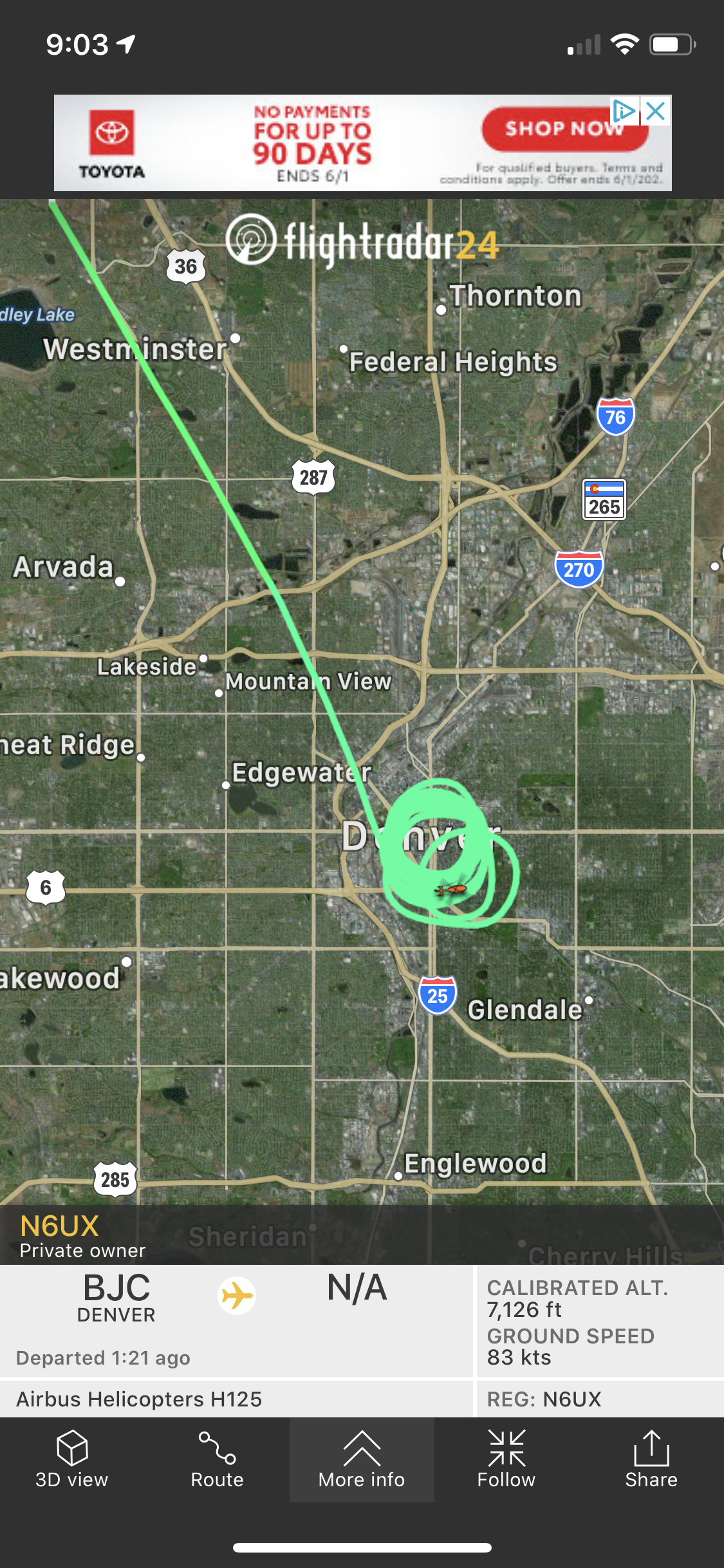This screenshot has width=724, height=1568.
Task: Close the Toyota ad banner
Action: tap(656, 111)
